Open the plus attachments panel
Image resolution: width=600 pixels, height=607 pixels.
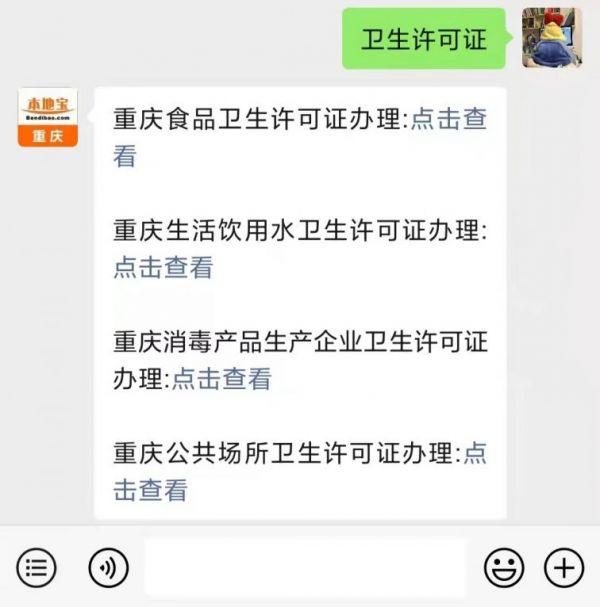click(x=563, y=568)
